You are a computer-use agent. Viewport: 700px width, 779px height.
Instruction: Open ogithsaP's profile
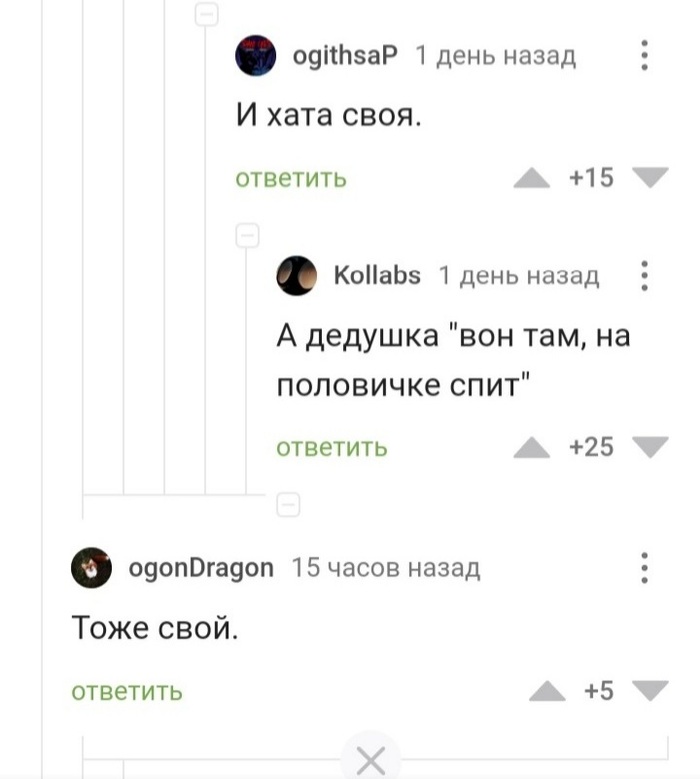344,56
